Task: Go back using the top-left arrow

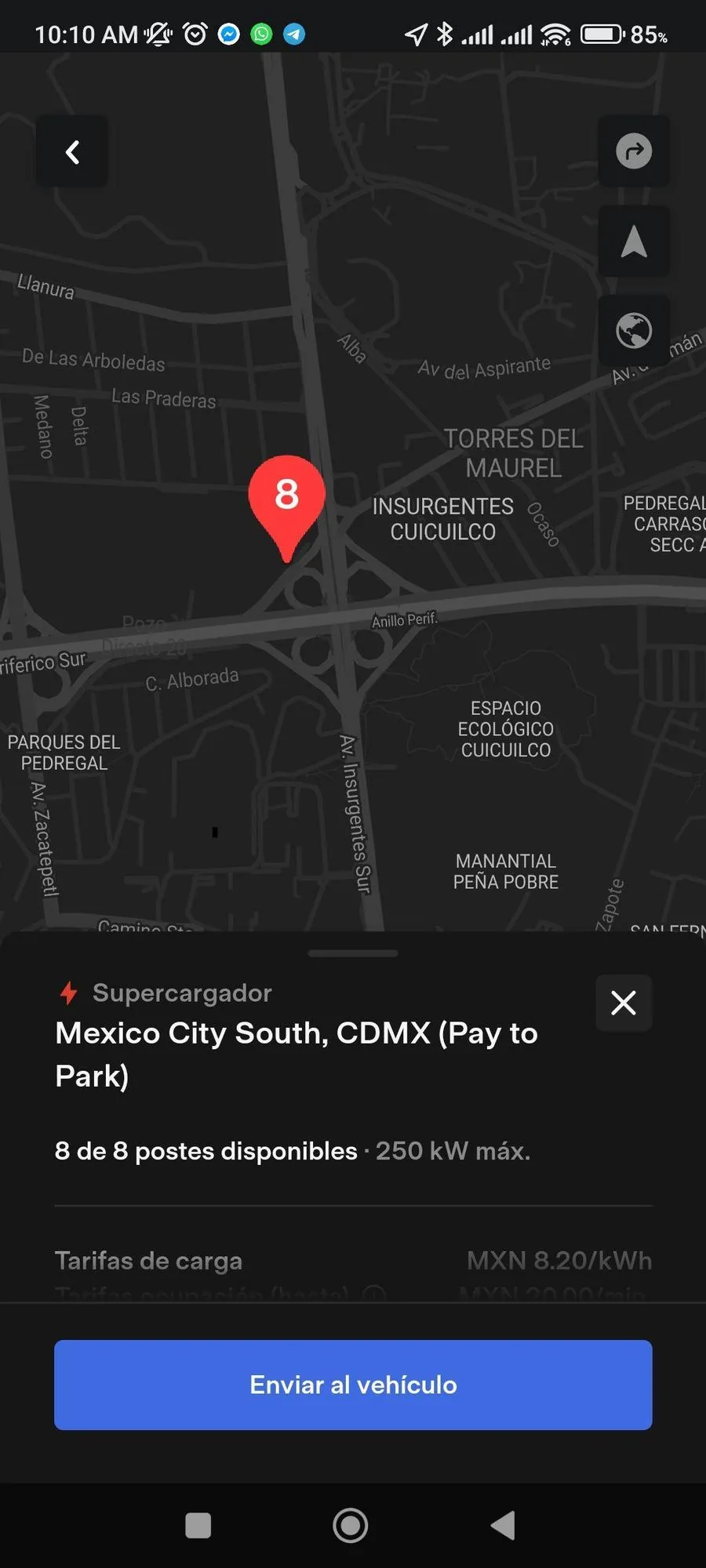Action: 72,151
